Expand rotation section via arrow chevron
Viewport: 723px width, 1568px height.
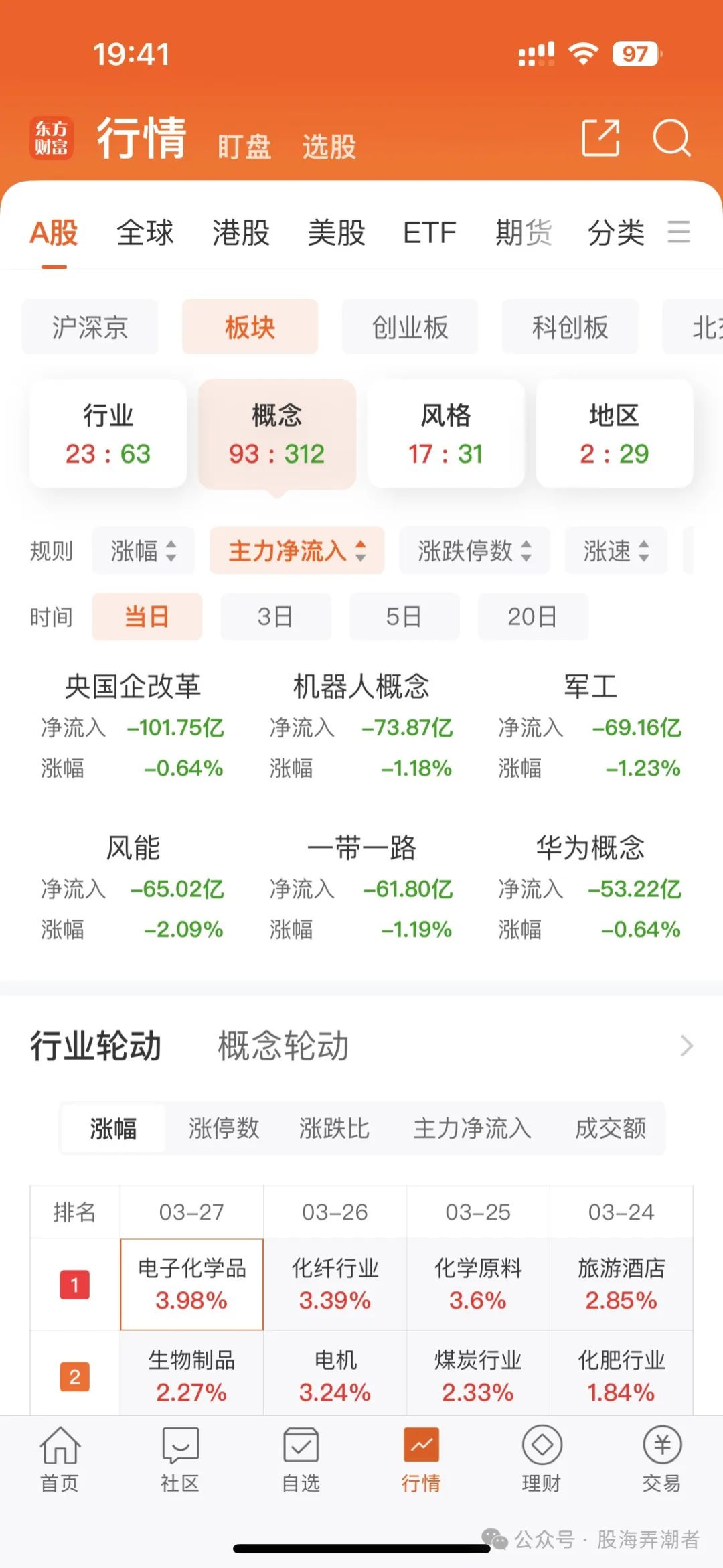(x=687, y=1046)
